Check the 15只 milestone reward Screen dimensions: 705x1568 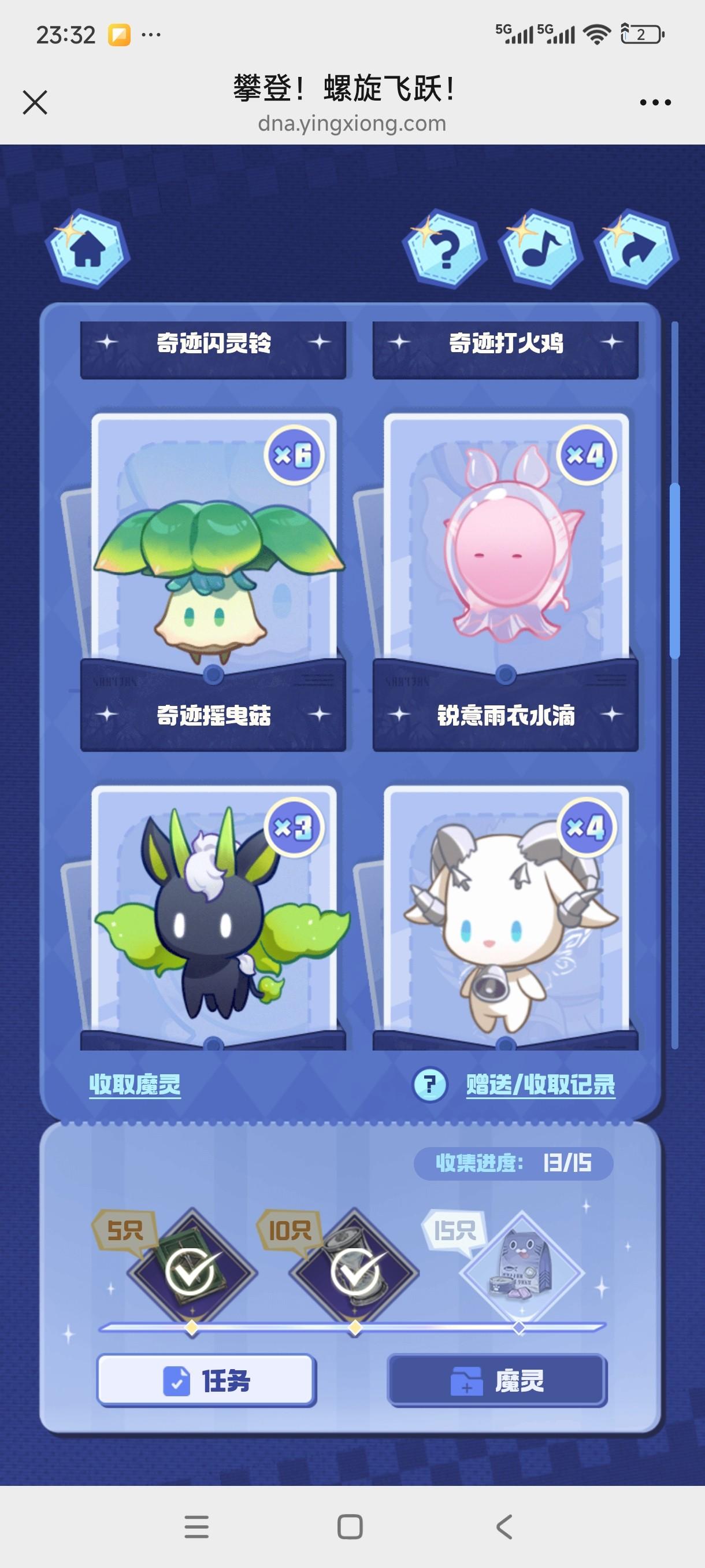coord(520,1271)
